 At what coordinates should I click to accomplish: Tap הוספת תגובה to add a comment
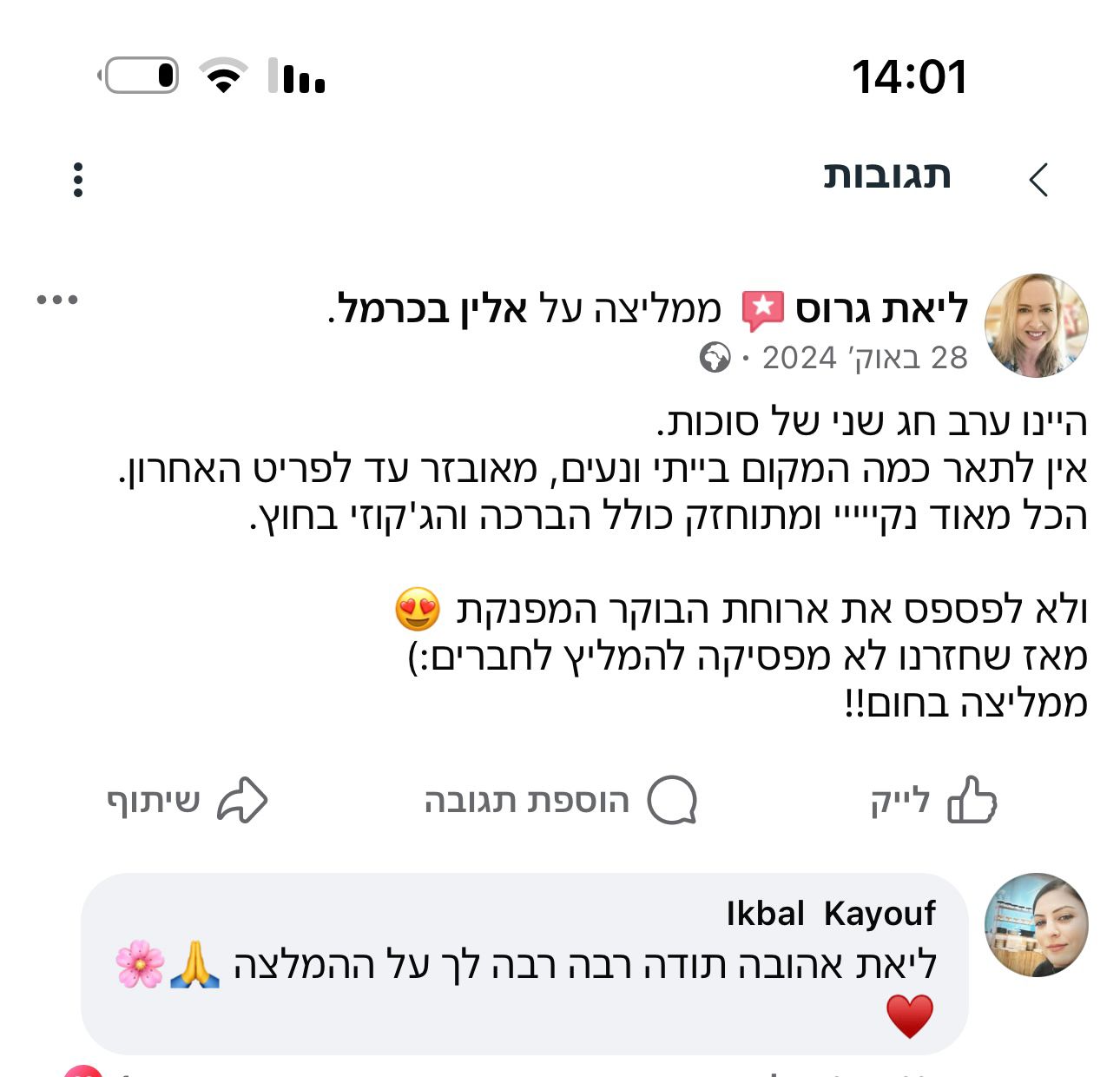560,800
